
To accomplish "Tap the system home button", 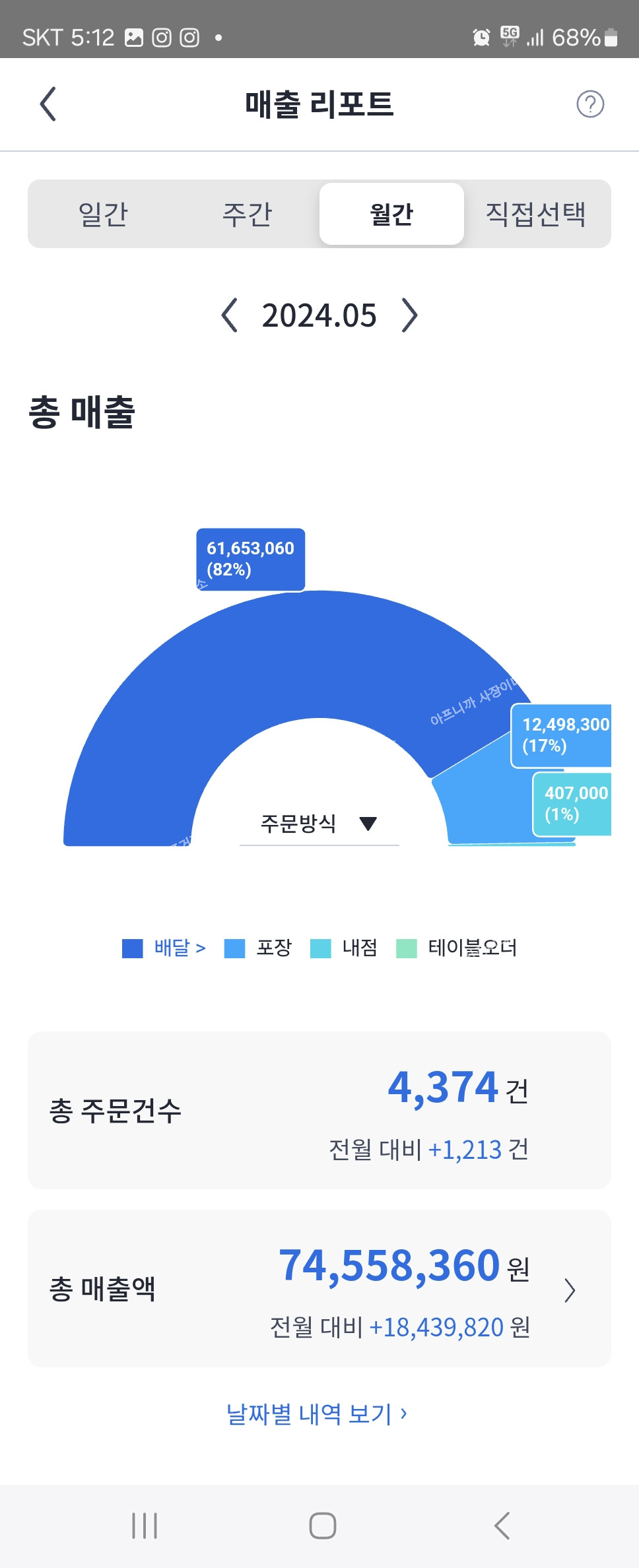I will click(x=322, y=1526).
